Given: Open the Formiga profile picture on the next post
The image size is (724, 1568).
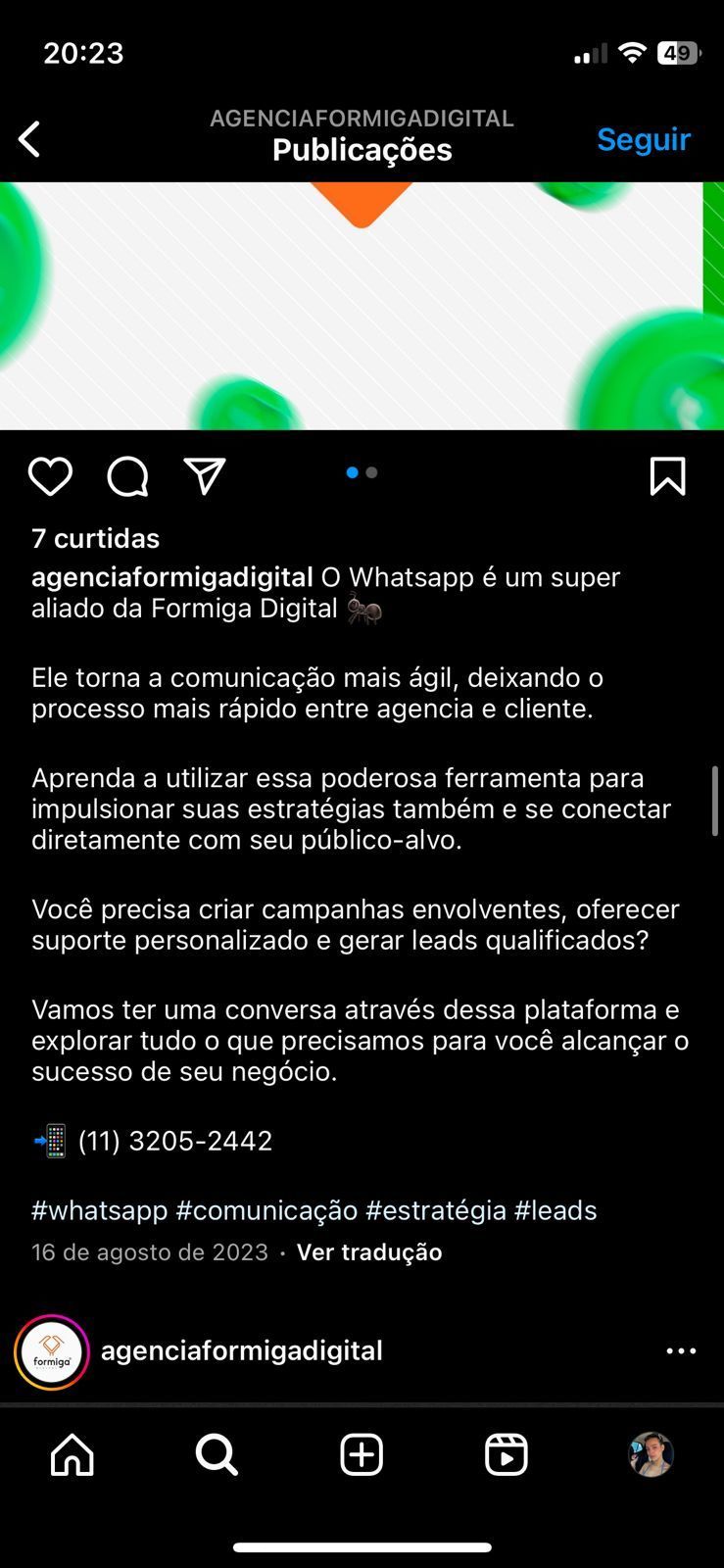Looking at the screenshot, I should pyautogui.click(x=52, y=1351).
